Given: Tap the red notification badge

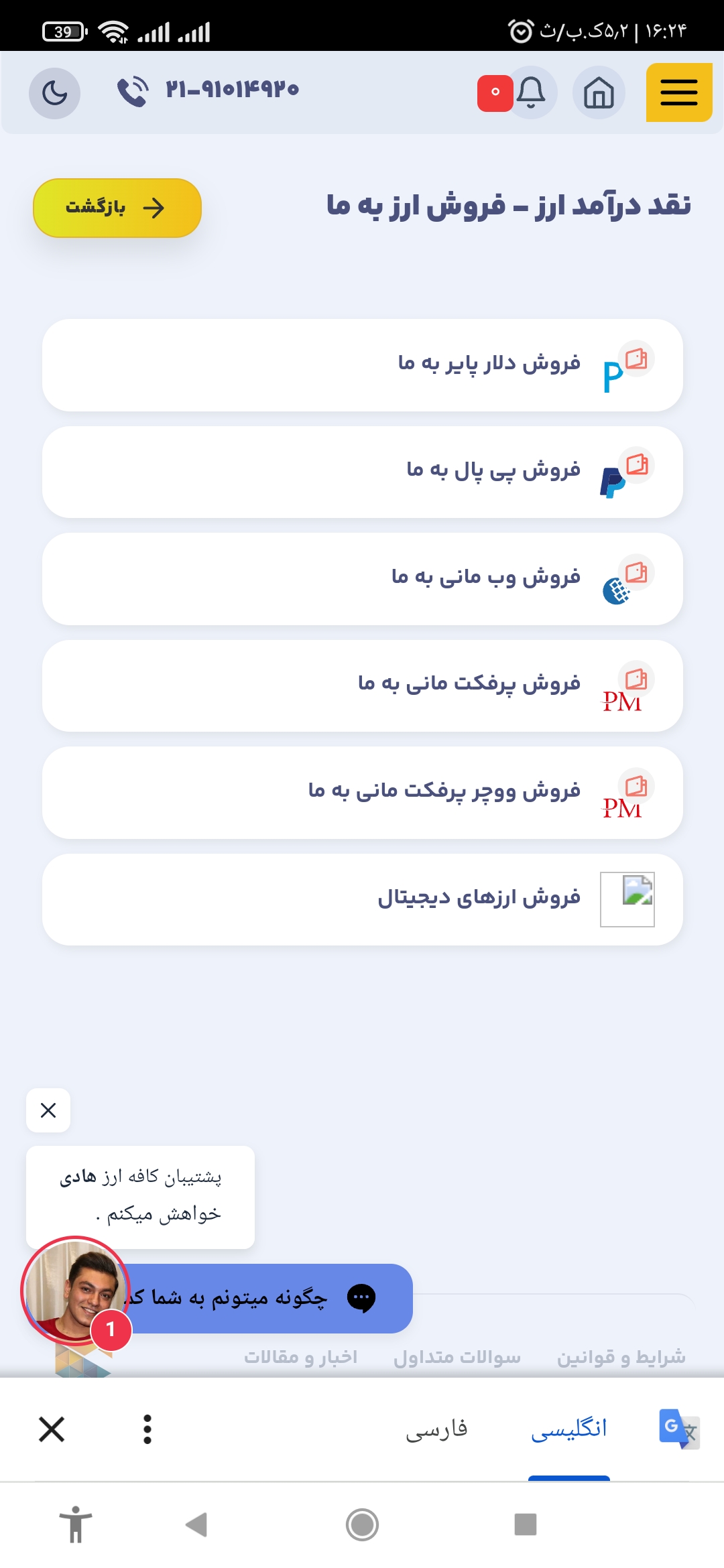Looking at the screenshot, I should (494, 94).
